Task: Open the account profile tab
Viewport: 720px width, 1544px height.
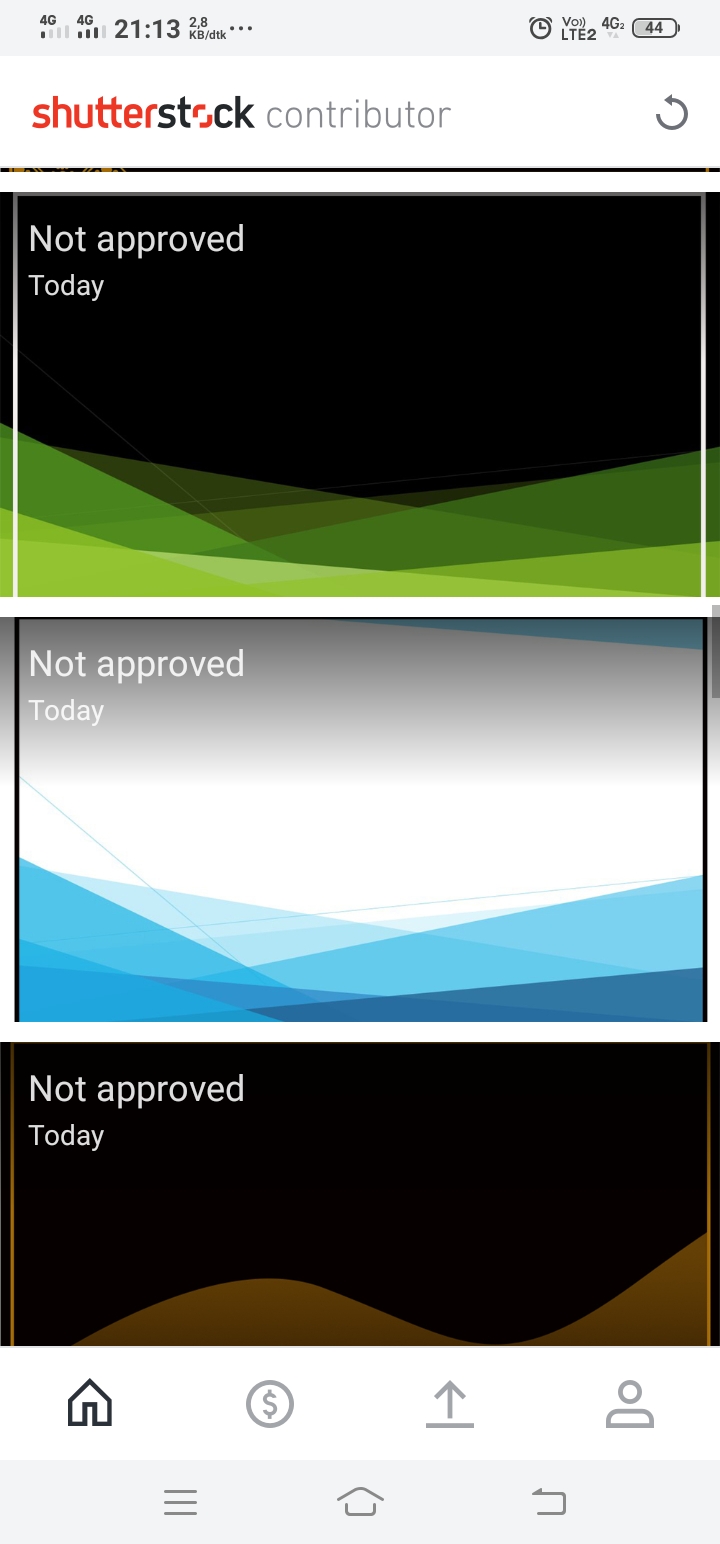Action: pos(630,1403)
